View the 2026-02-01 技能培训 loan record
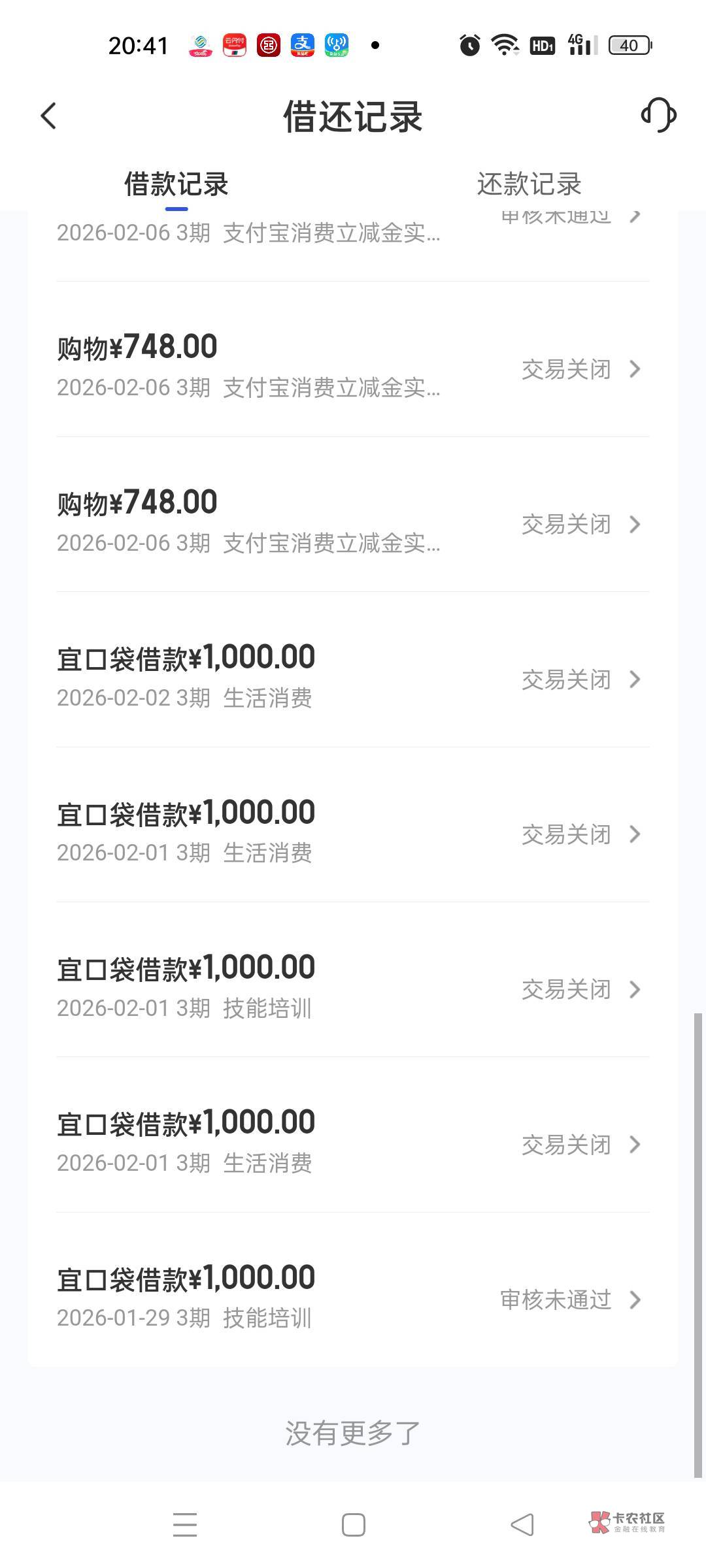The width and height of the screenshot is (706, 1568). pos(352,987)
